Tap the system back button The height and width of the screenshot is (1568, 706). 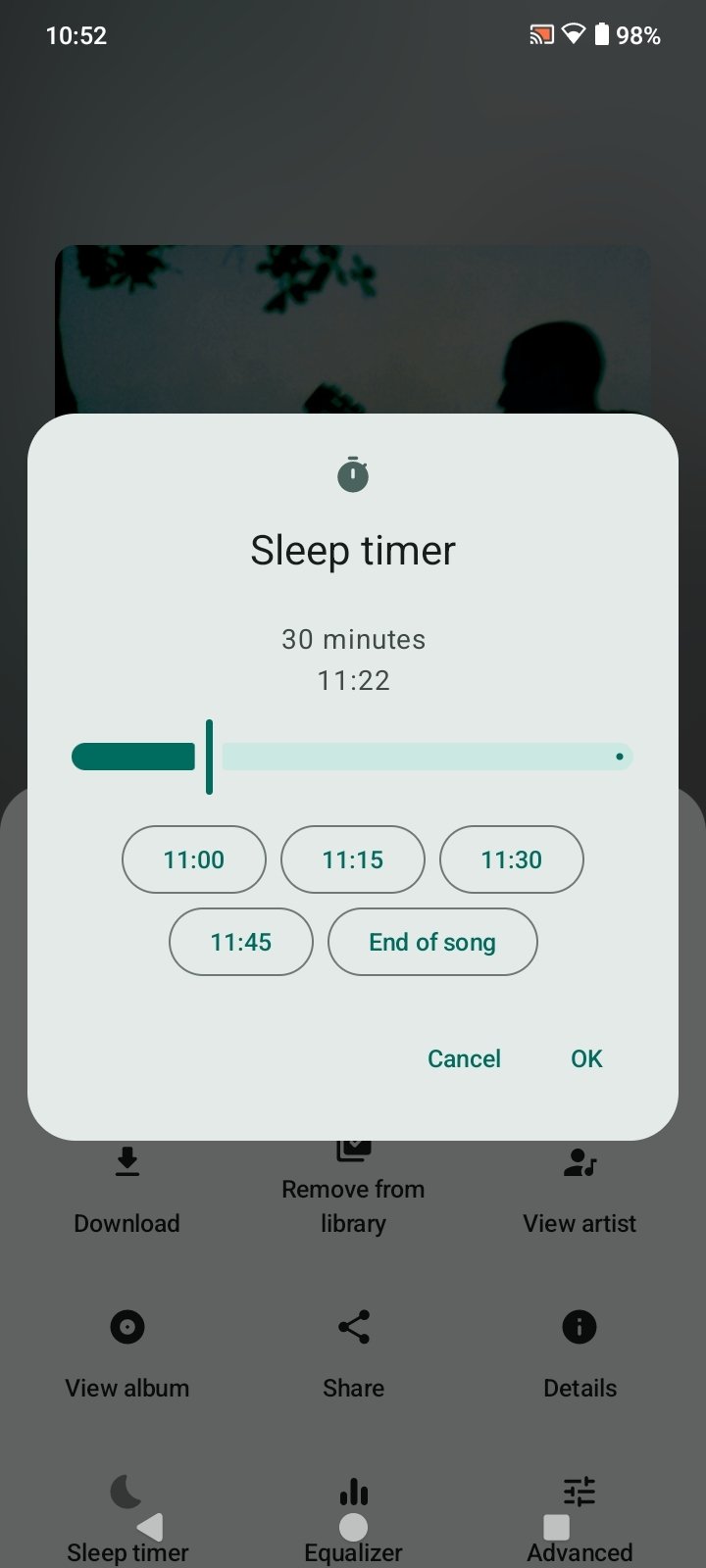tap(150, 1527)
